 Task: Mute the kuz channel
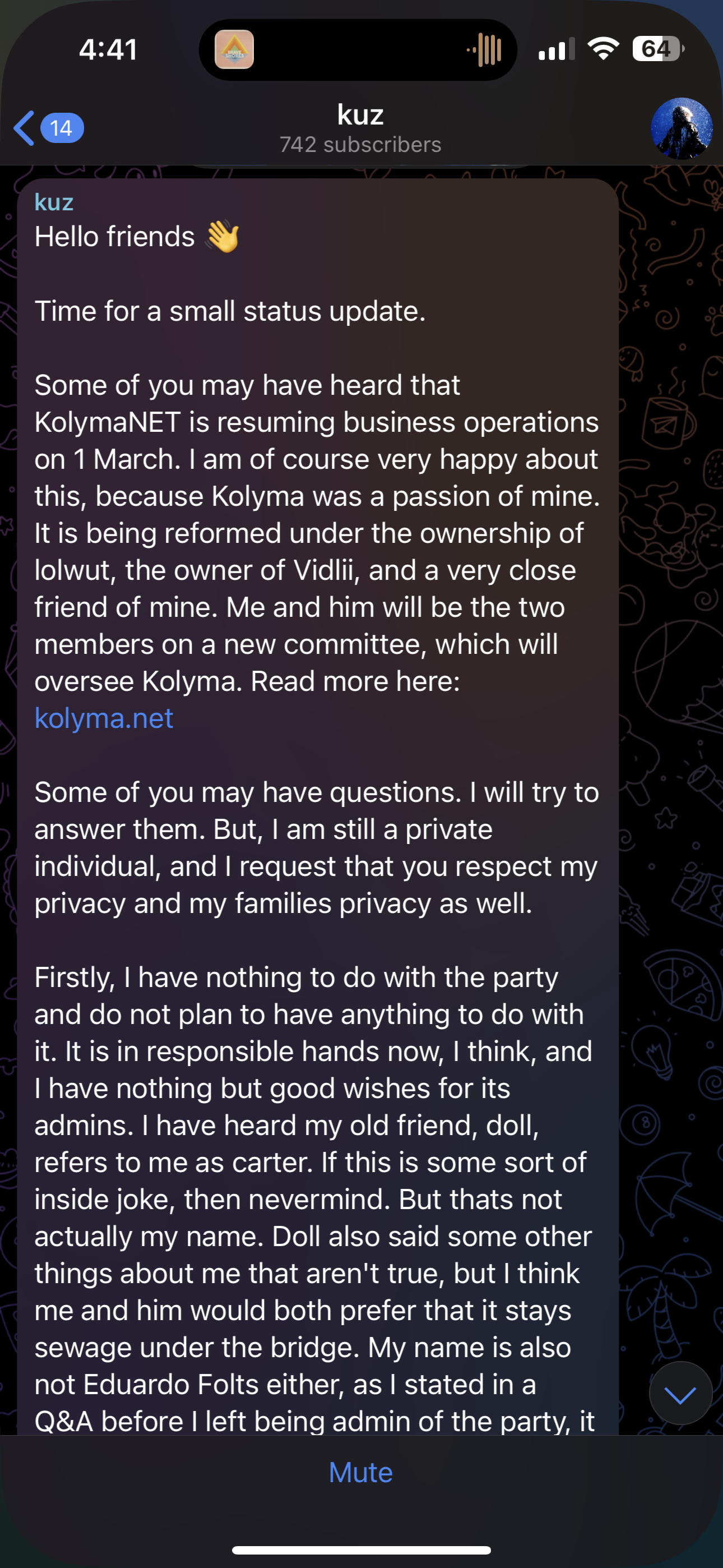click(361, 1473)
